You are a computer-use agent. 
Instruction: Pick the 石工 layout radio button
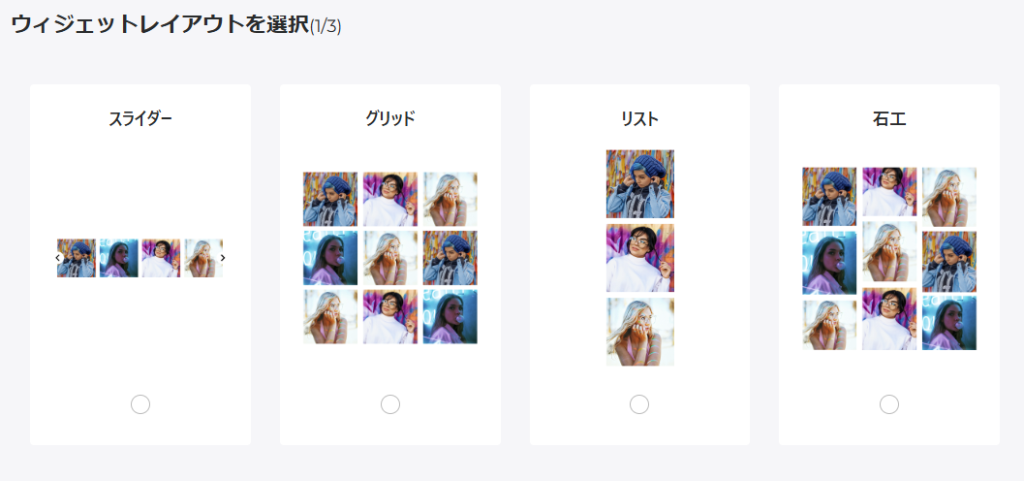tap(889, 404)
